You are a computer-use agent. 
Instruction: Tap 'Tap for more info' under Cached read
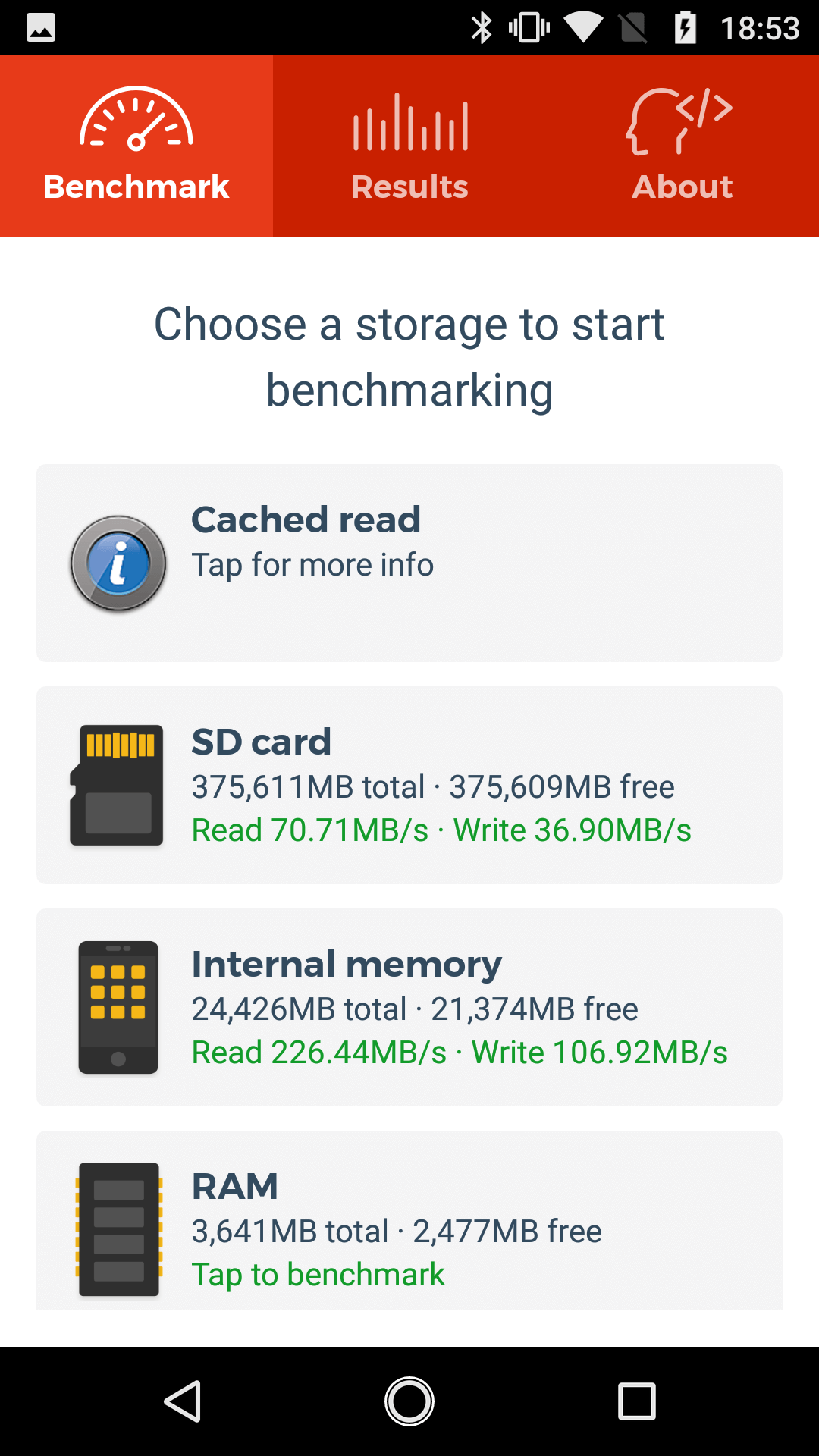(312, 564)
